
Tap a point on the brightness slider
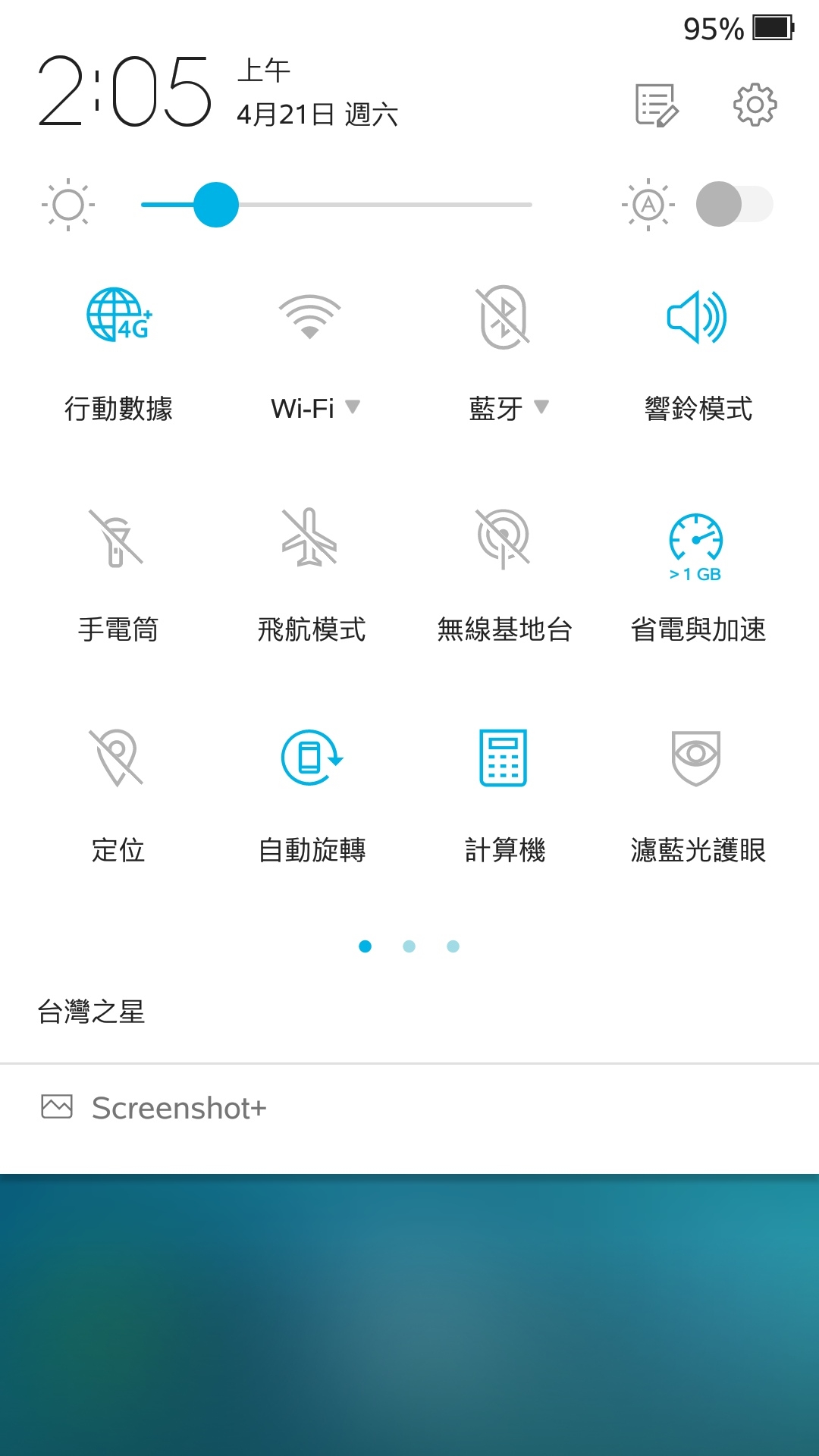tap(337, 205)
